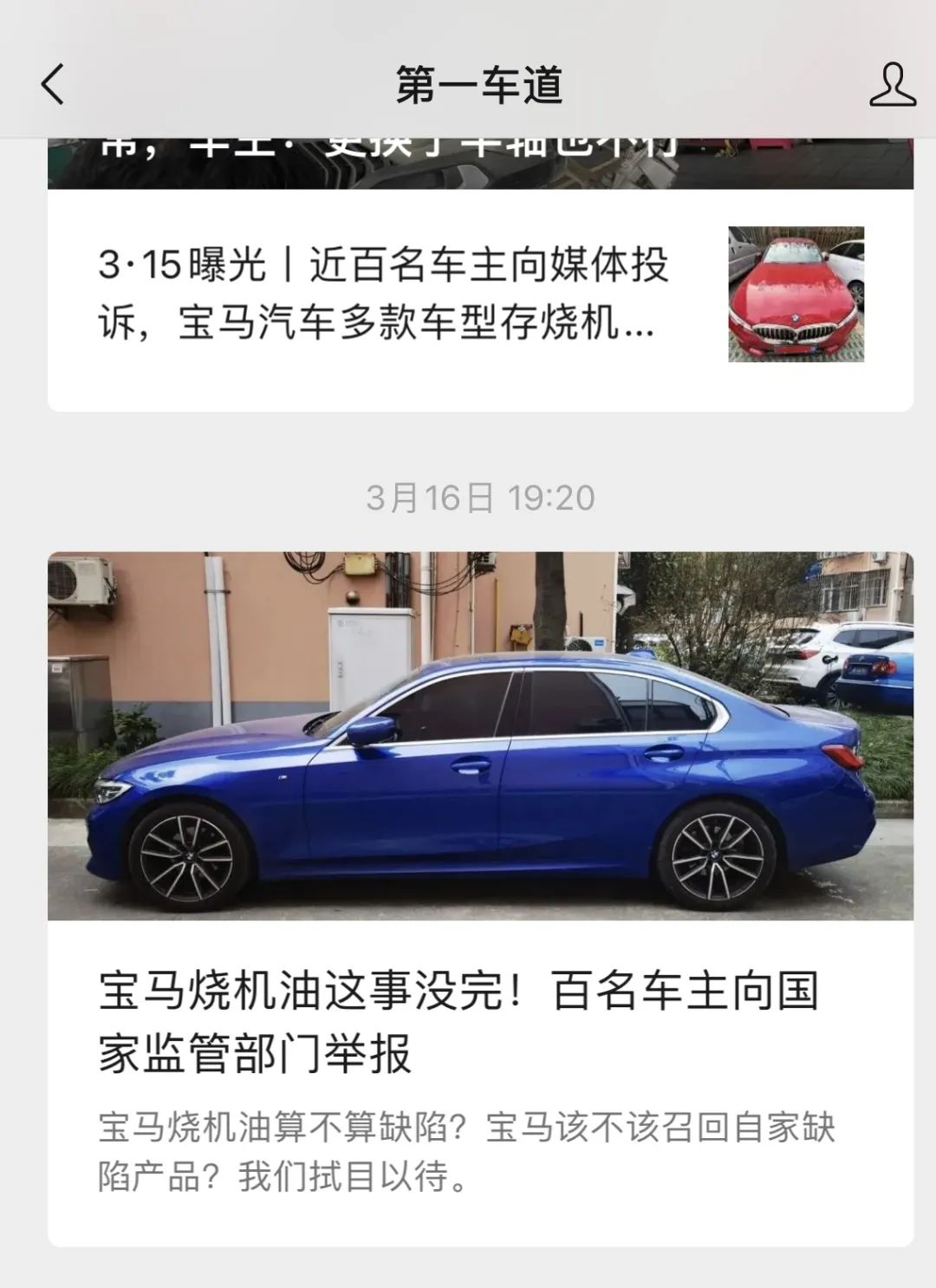Click the timestamp 3月16日 19:20
Screen dimensions: 936x1288
(477, 496)
